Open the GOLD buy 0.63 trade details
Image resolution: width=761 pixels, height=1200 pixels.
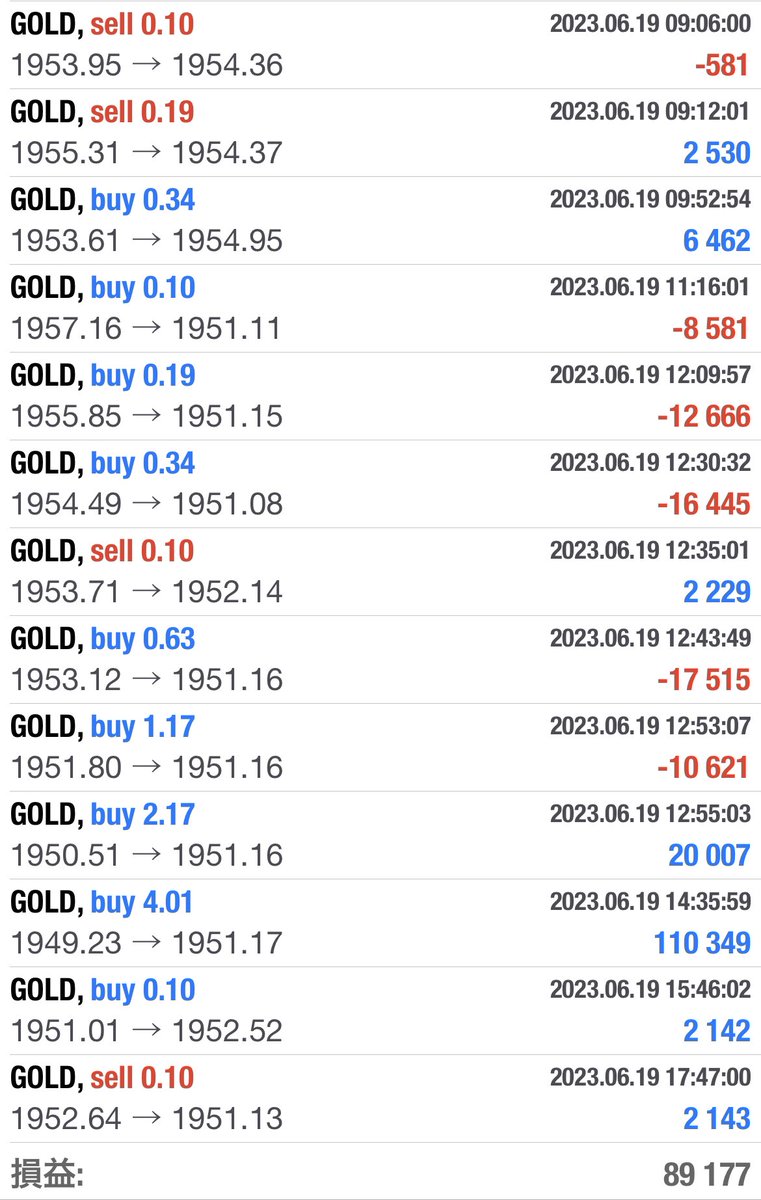[380, 659]
